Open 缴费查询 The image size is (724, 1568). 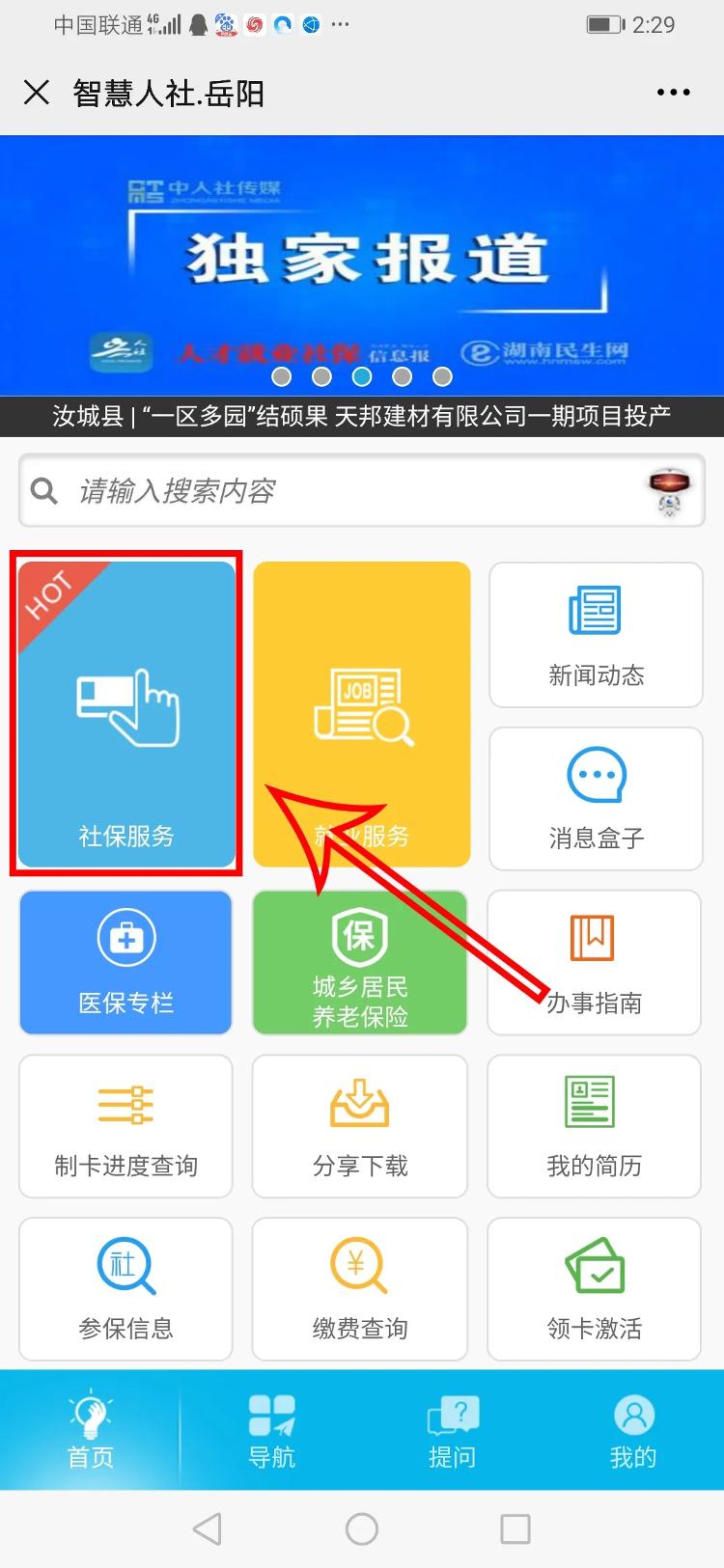click(360, 1289)
